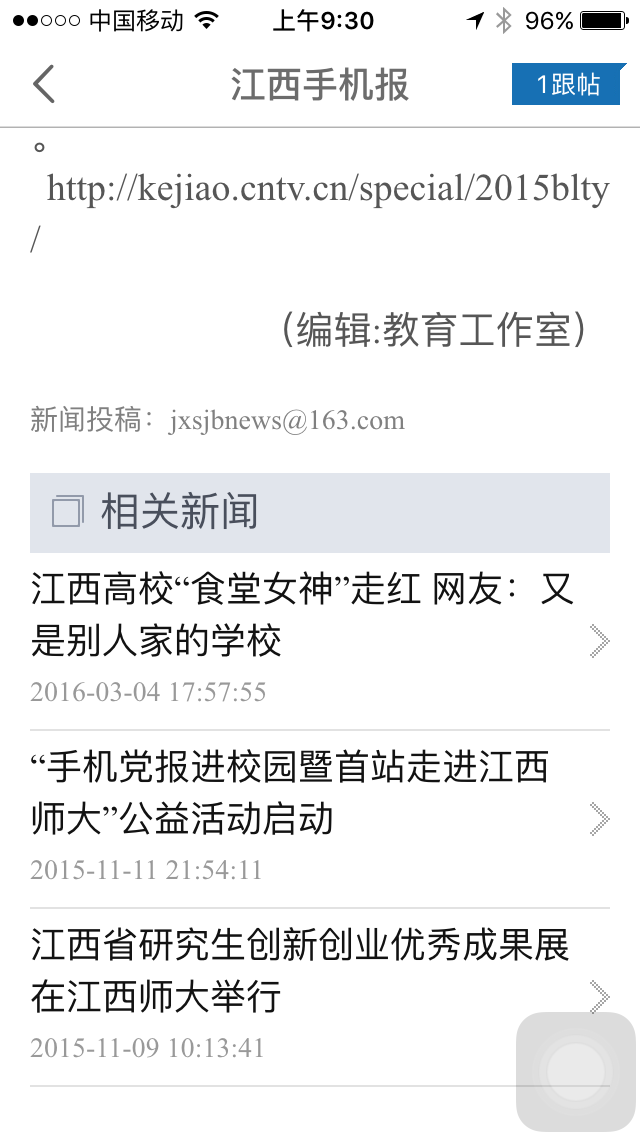Tap the AssistiveTouch floating button
This screenshot has height=1136, width=640.
tap(575, 1071)
